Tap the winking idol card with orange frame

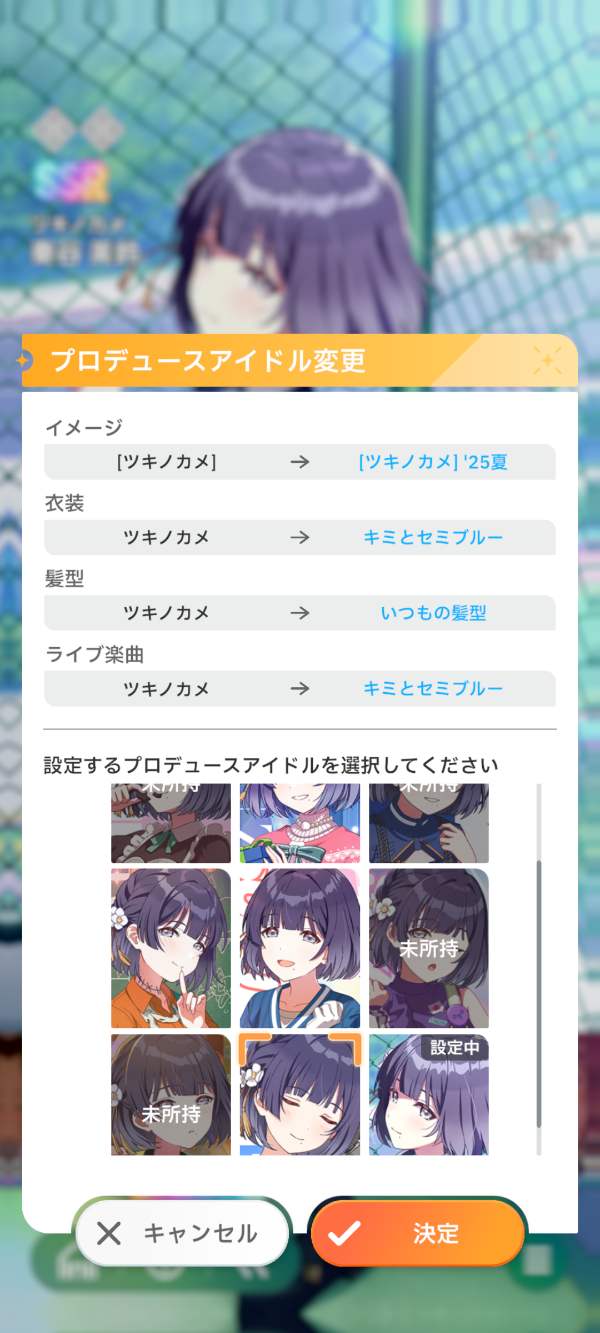[x=300, y=1094]
